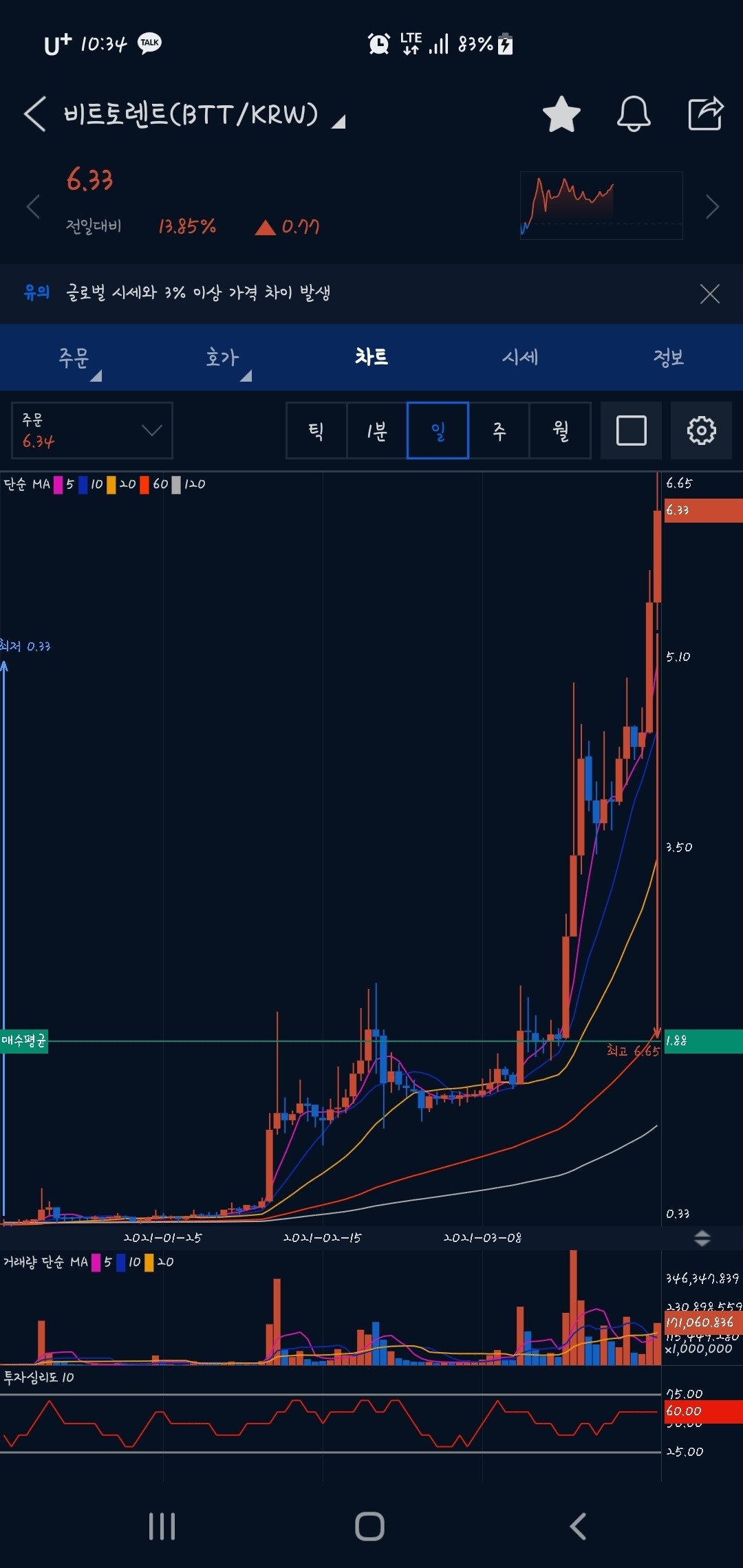Screen dimensions: 743x1568
Task: Toggle the favorite star icon
Action: tap(561, 113)
